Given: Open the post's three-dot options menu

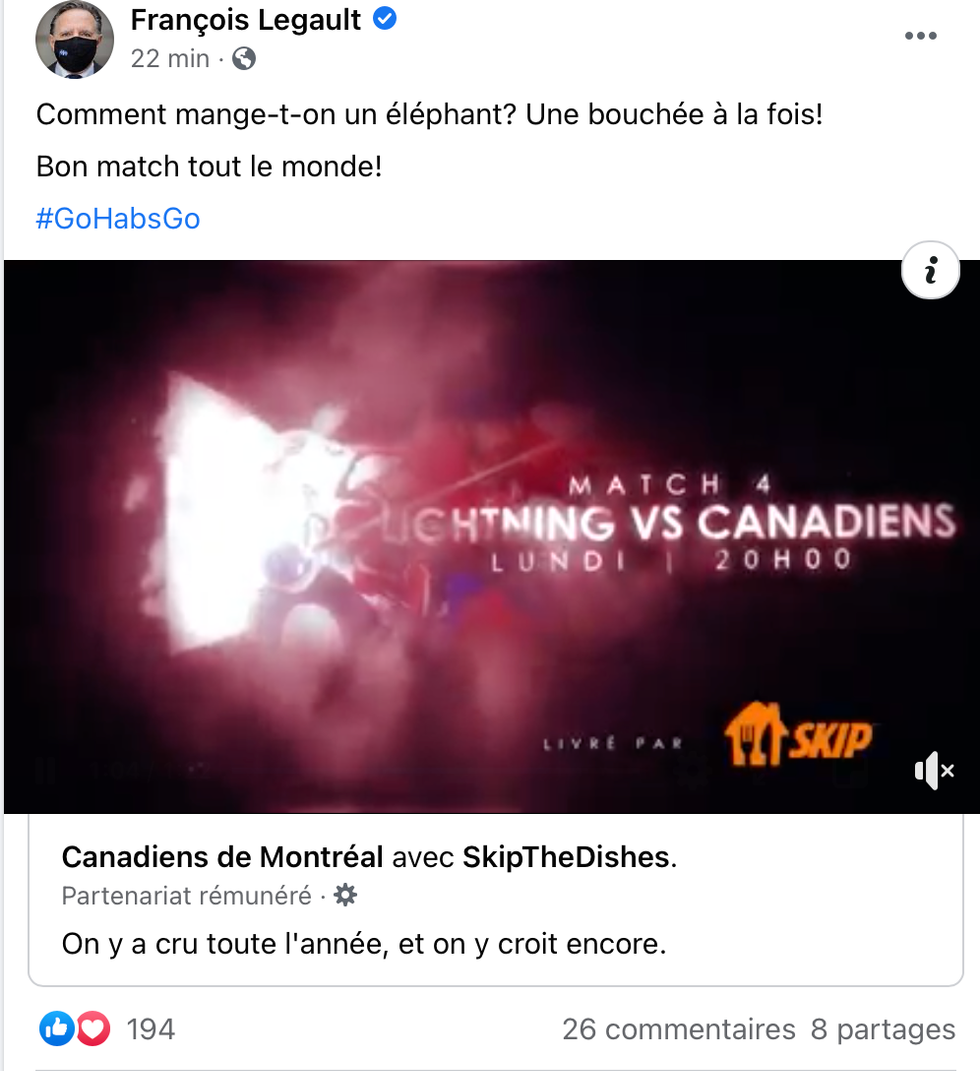Looking at the screenshot, I should tap(920, 36).
